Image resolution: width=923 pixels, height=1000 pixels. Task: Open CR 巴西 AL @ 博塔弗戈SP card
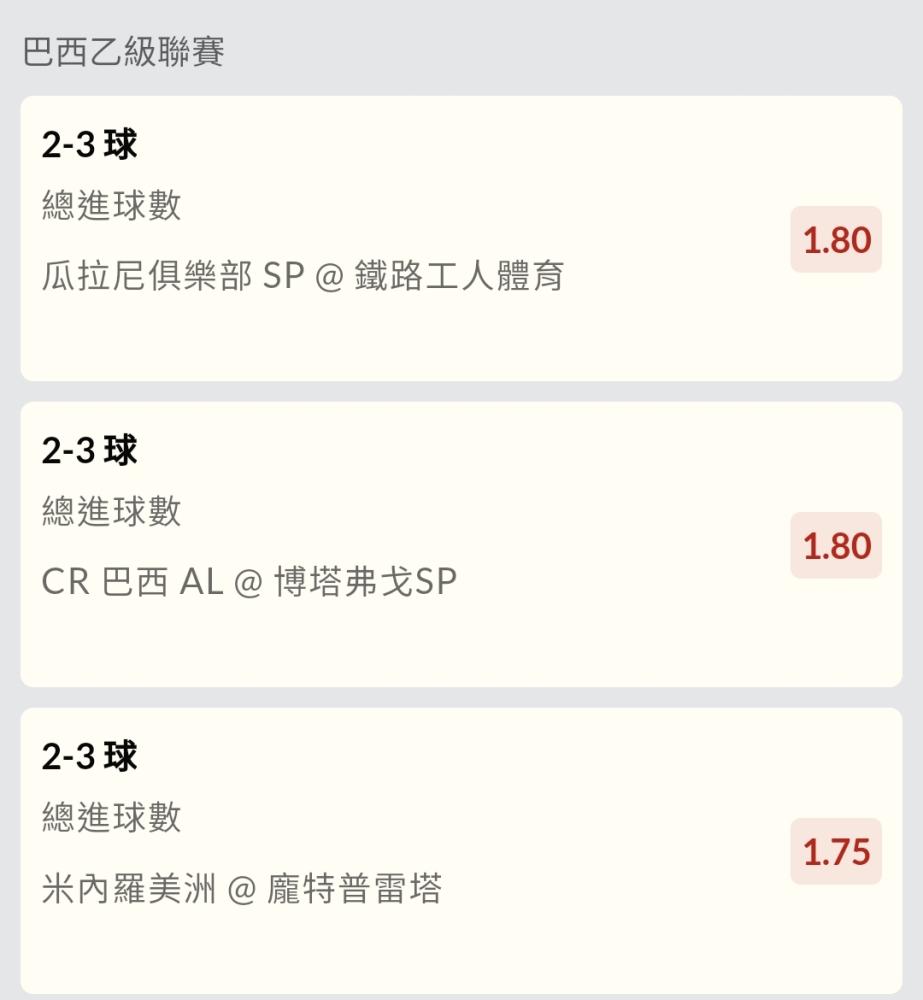(400, 546)
